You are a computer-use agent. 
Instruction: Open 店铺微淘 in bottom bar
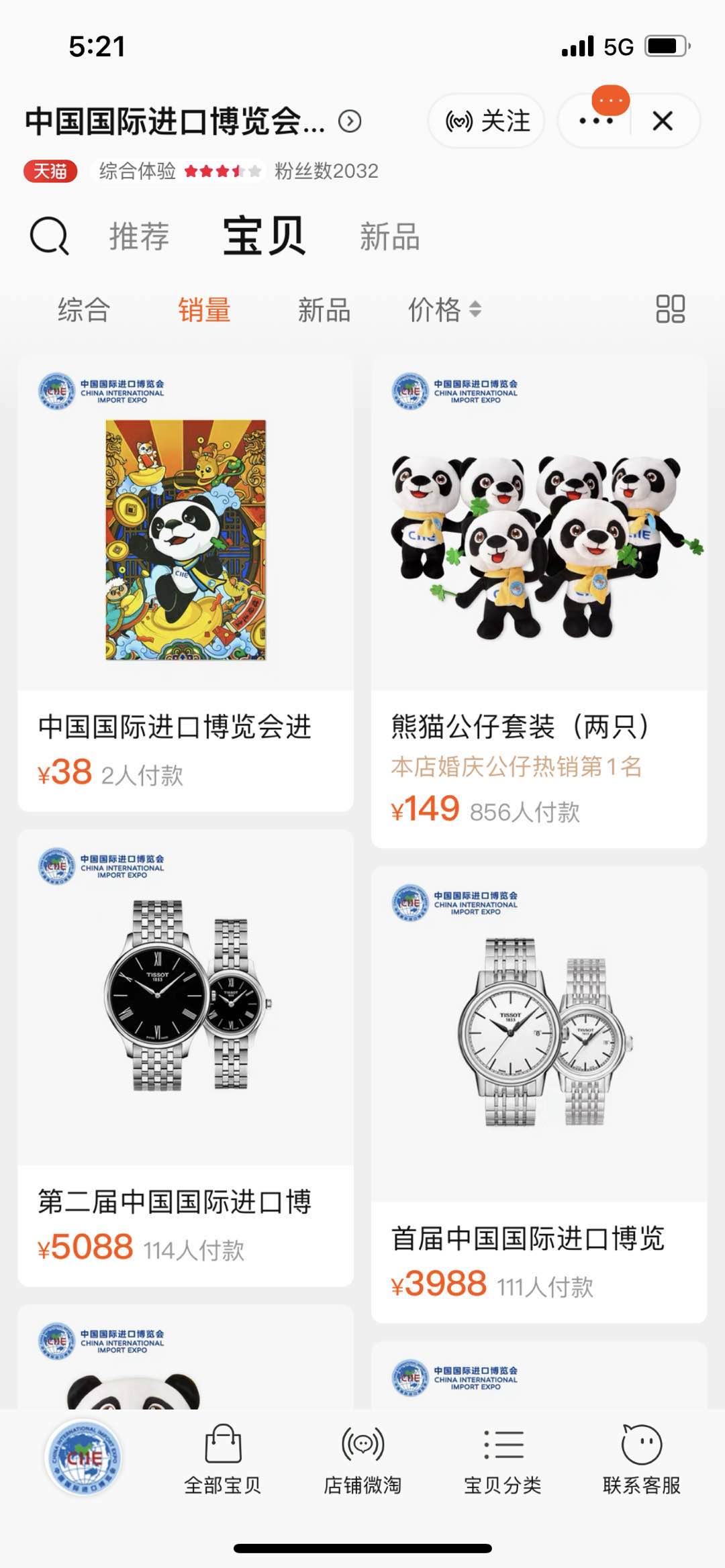pos(362,1459)
